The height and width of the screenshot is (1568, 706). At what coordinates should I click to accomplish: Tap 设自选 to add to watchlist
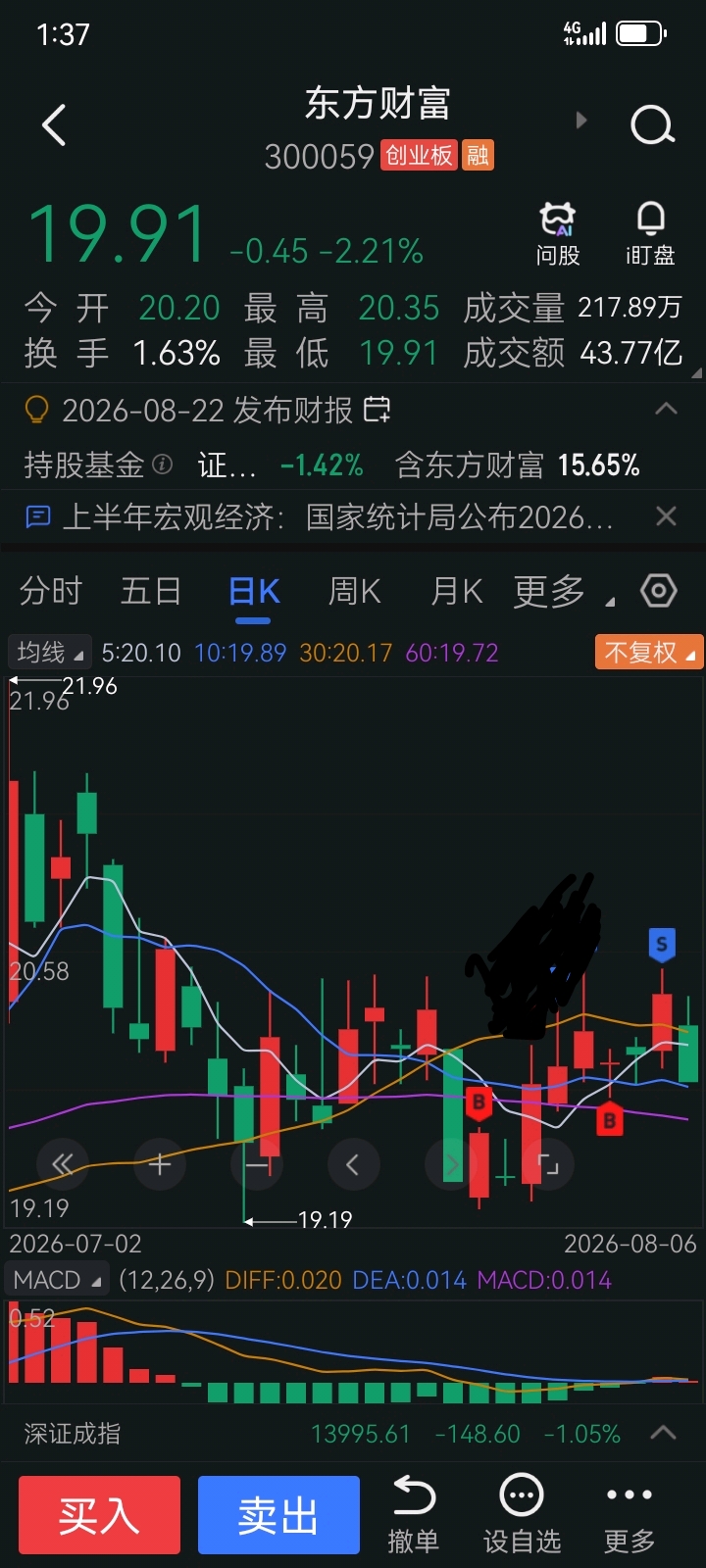(x=522, y=1515)
